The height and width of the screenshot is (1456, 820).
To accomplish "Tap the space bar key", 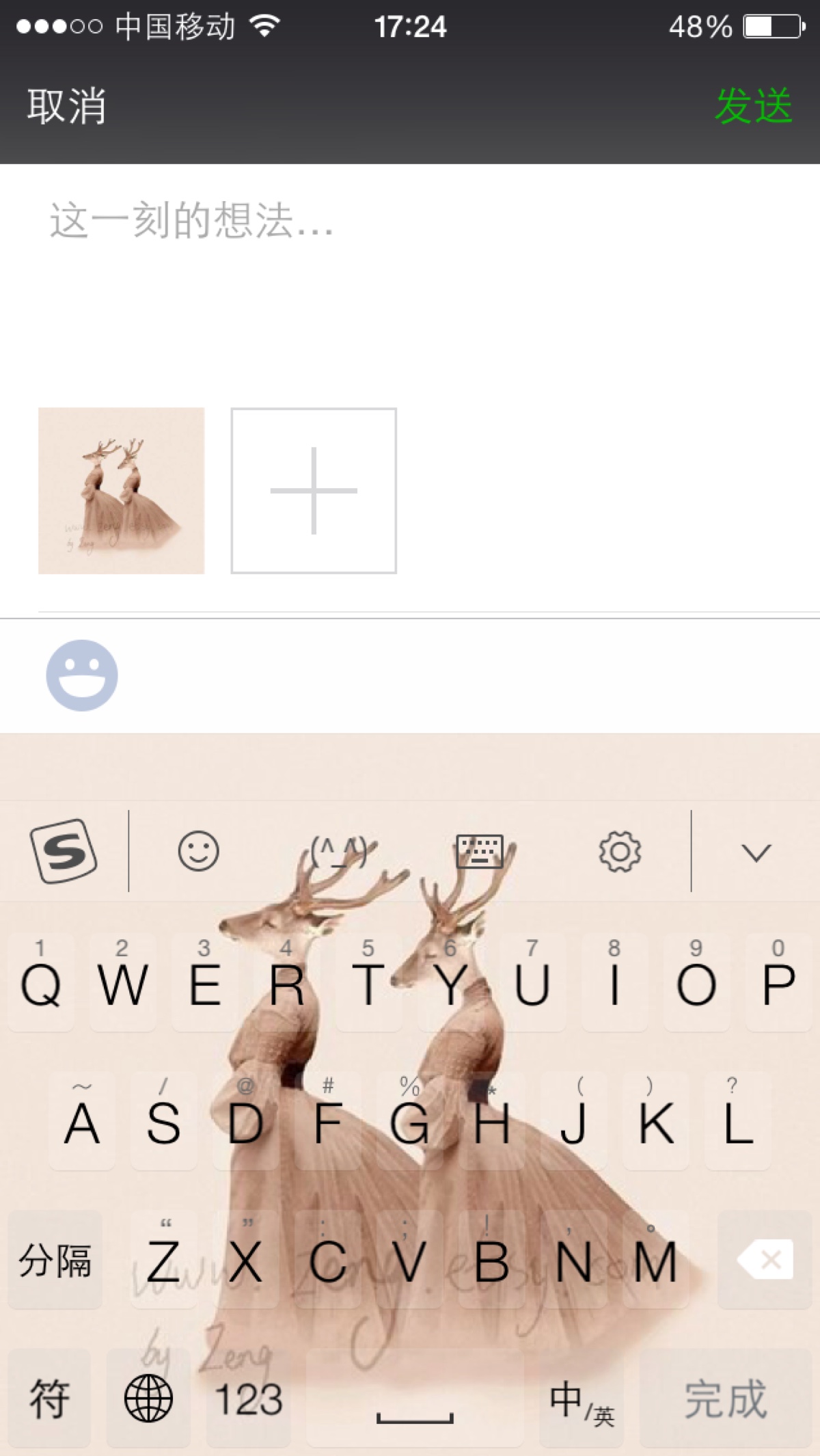I will [415, 1398].
